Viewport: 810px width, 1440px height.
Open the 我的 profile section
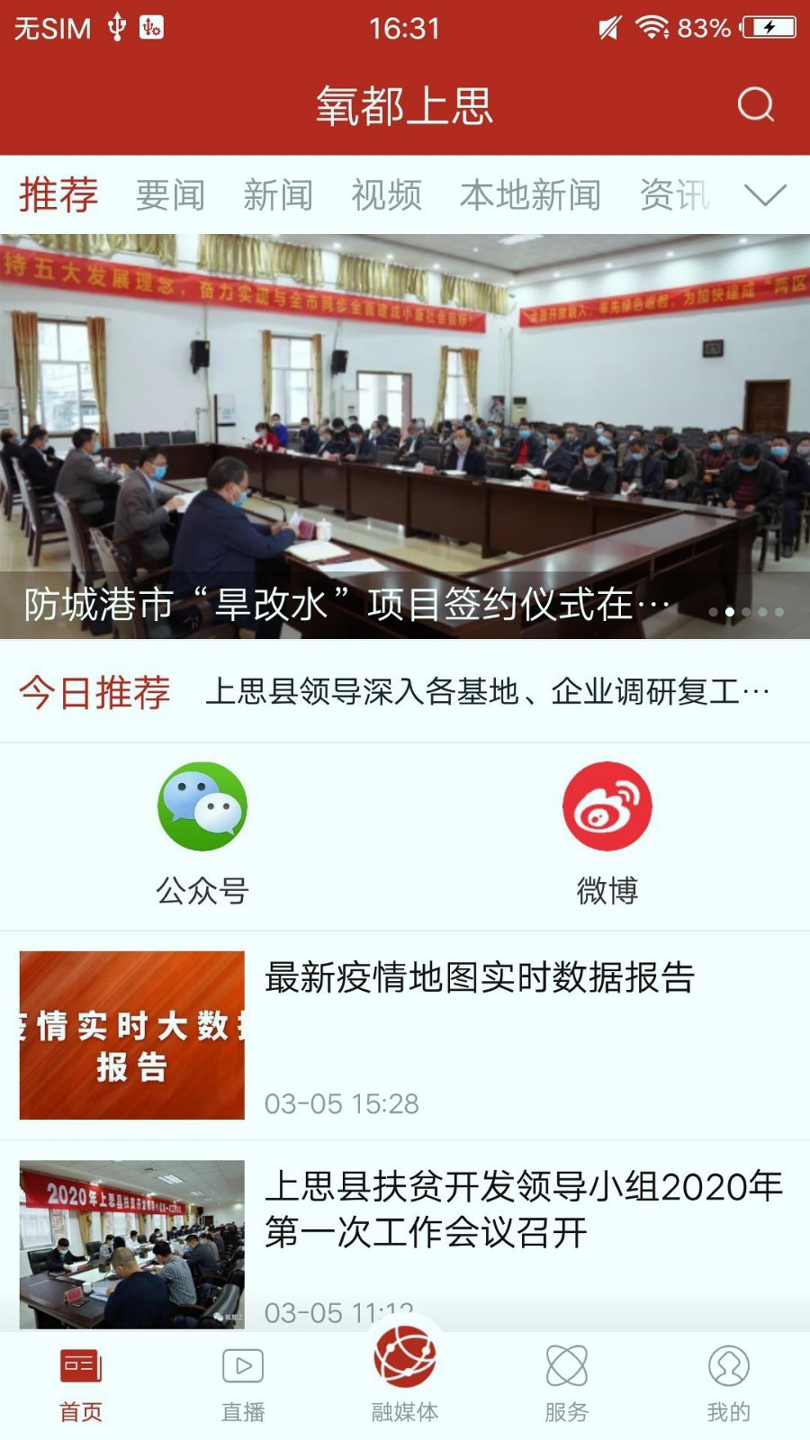point(728,1380)
